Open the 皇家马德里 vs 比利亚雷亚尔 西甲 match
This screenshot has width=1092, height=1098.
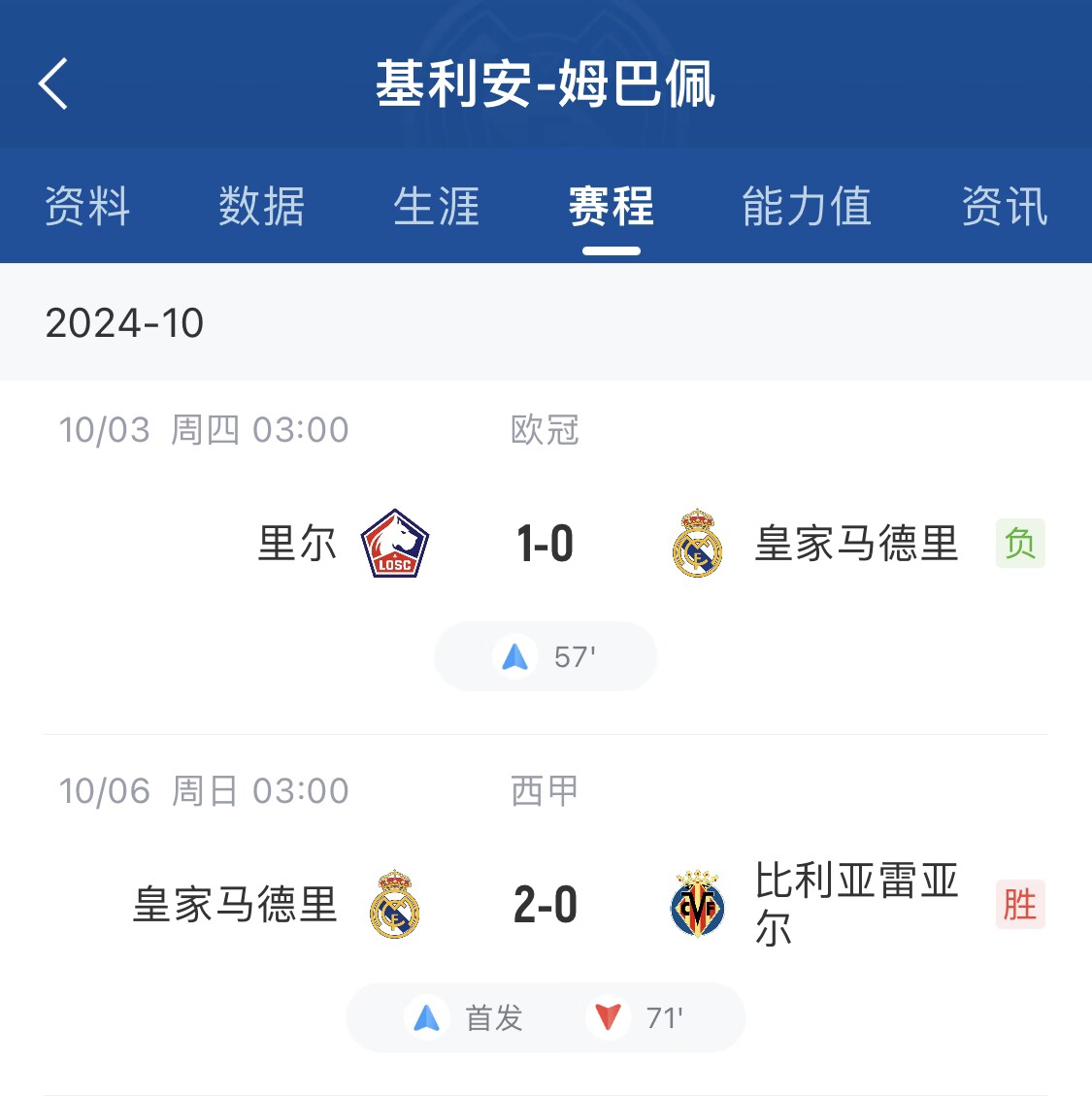[x=545, y=905]
